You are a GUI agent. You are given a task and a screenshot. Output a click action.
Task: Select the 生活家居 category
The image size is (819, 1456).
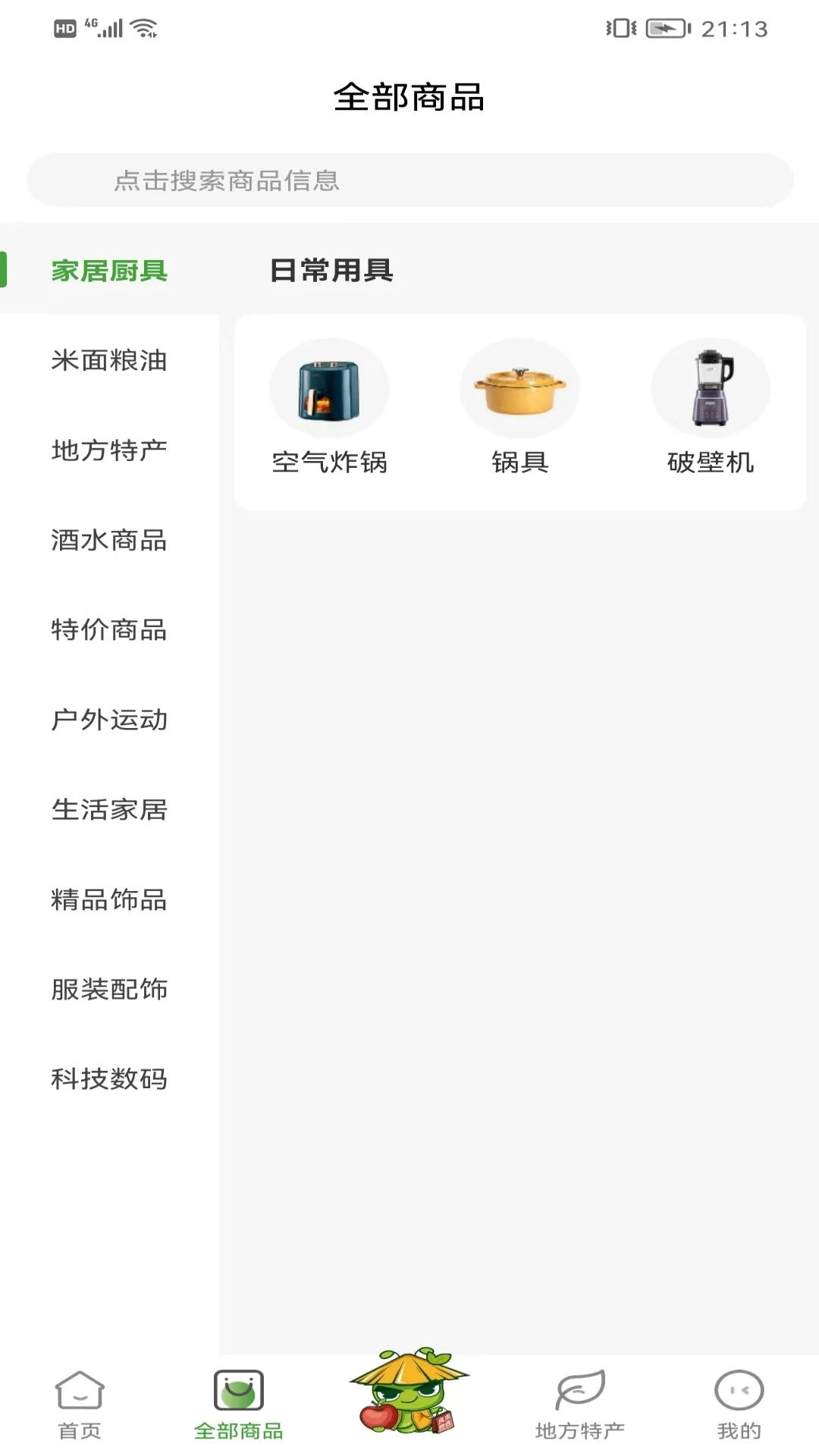[108, 810]
